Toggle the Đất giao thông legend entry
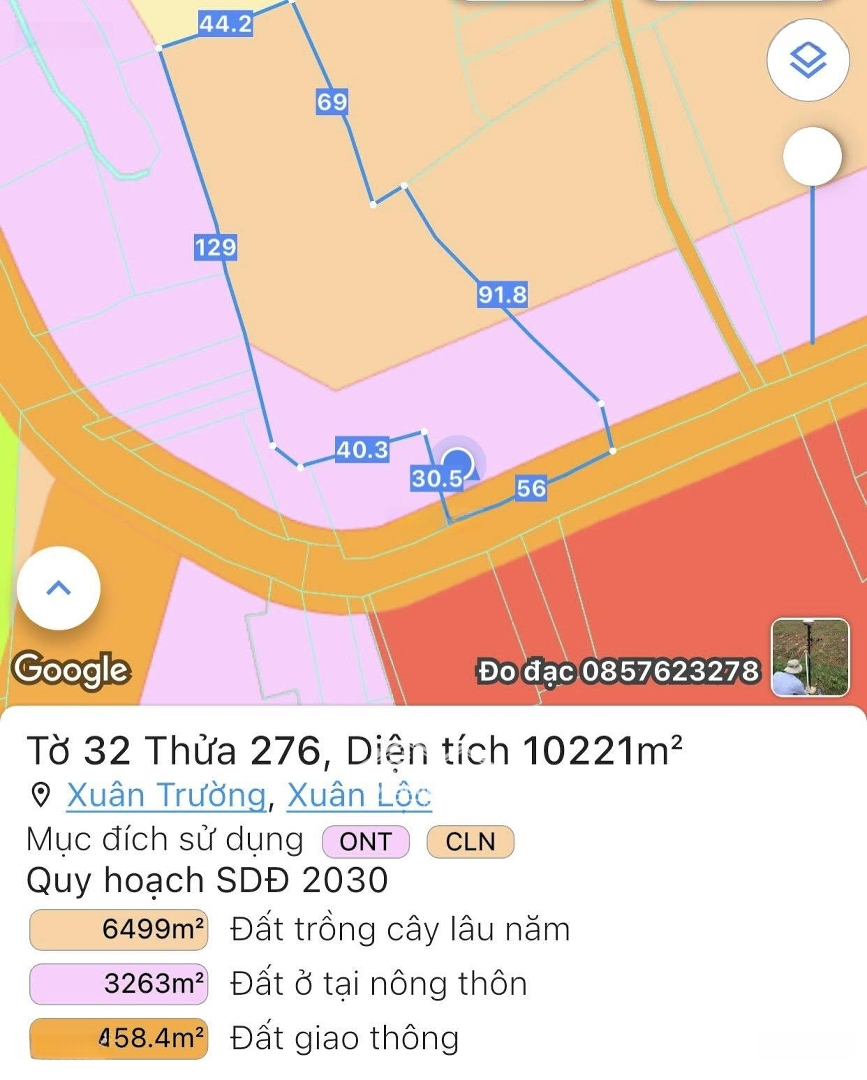The image size is (867, 1080). click(x=345, y=1039)
